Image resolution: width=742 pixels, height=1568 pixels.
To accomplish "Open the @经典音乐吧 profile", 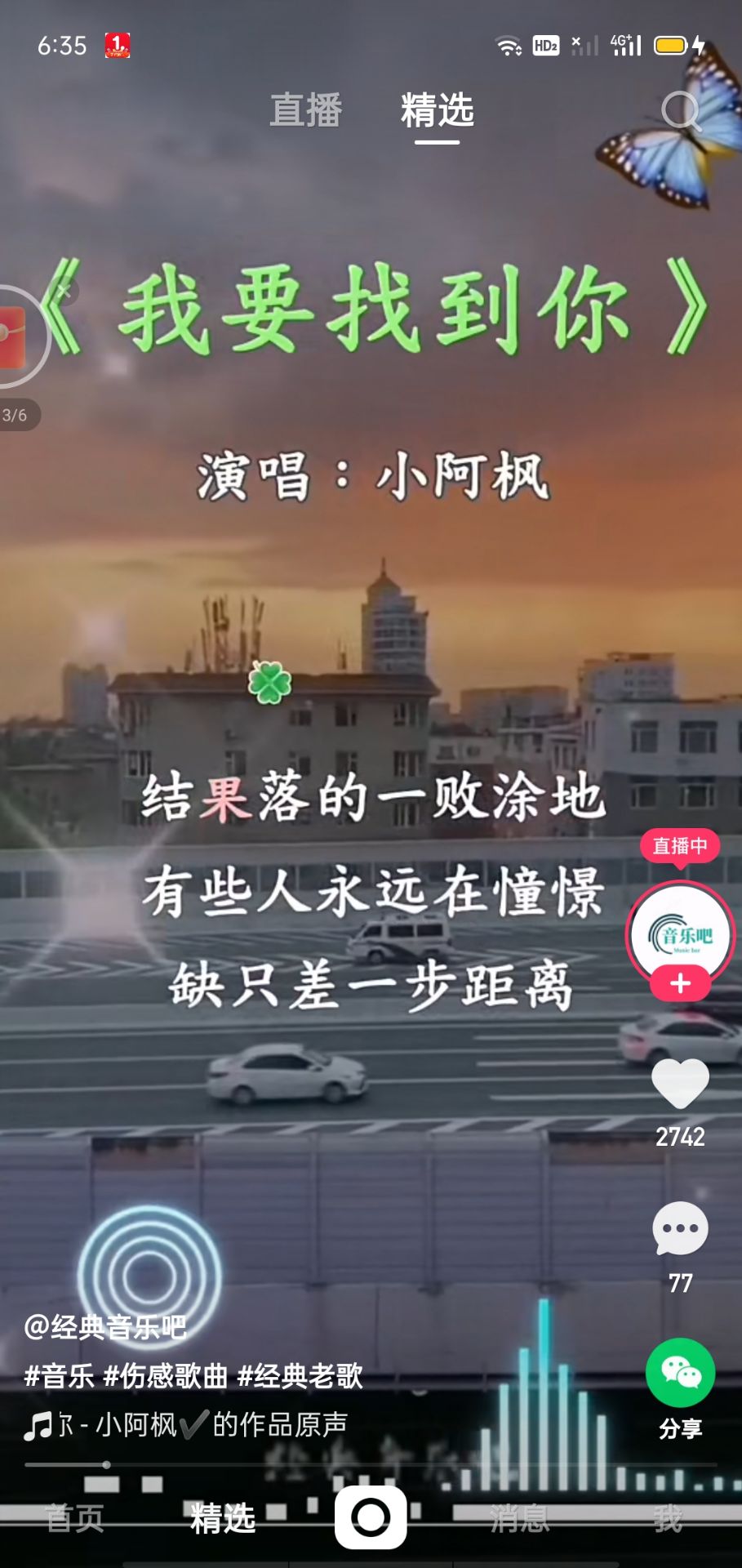I will [x=106, y=1327].
